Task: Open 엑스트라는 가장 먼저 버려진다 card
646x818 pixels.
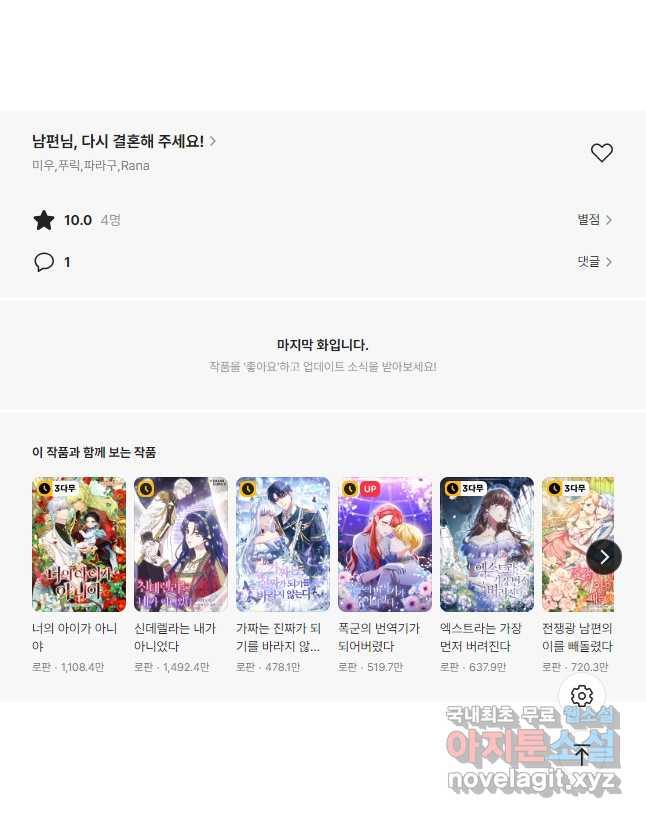Action: (487, 544)
